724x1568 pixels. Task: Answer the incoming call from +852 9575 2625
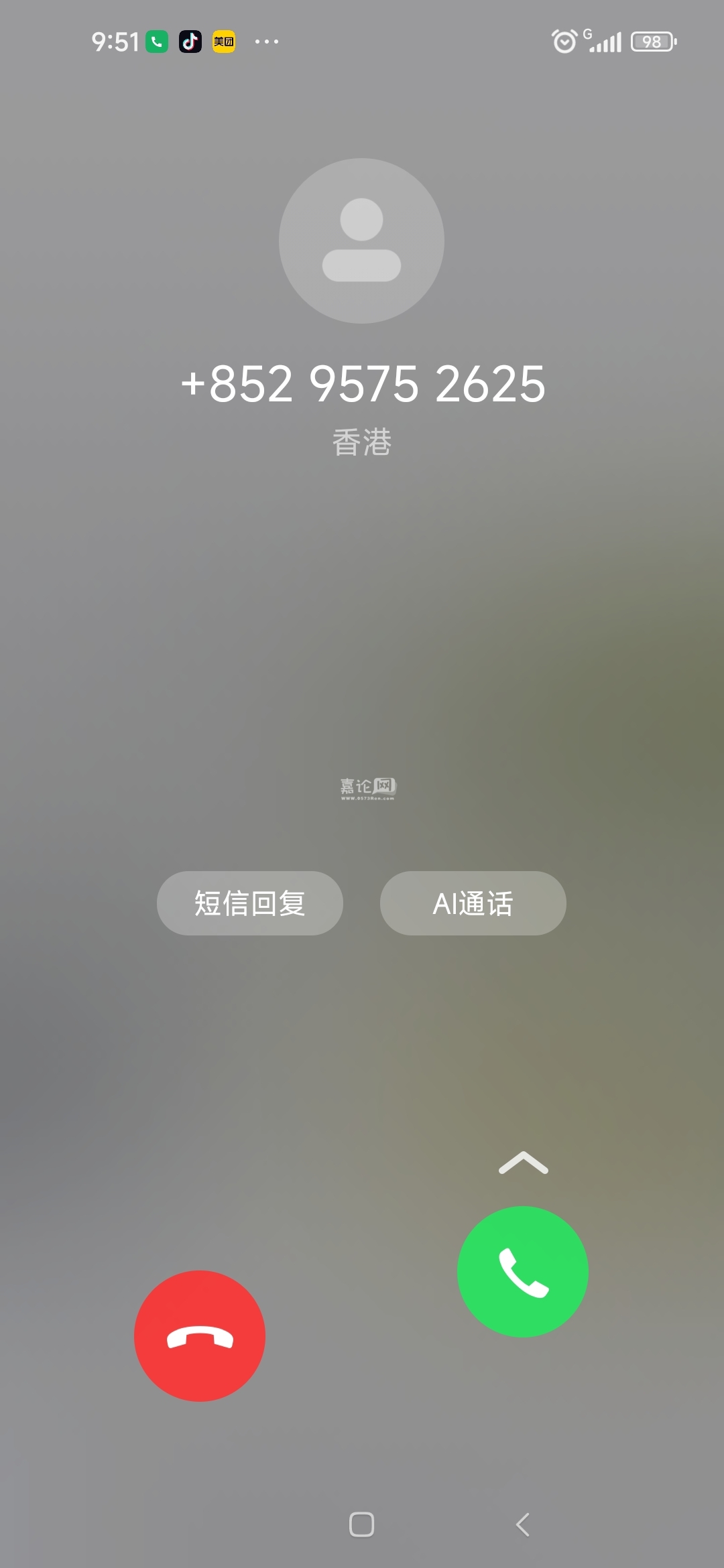click(x=522, y=1272)
